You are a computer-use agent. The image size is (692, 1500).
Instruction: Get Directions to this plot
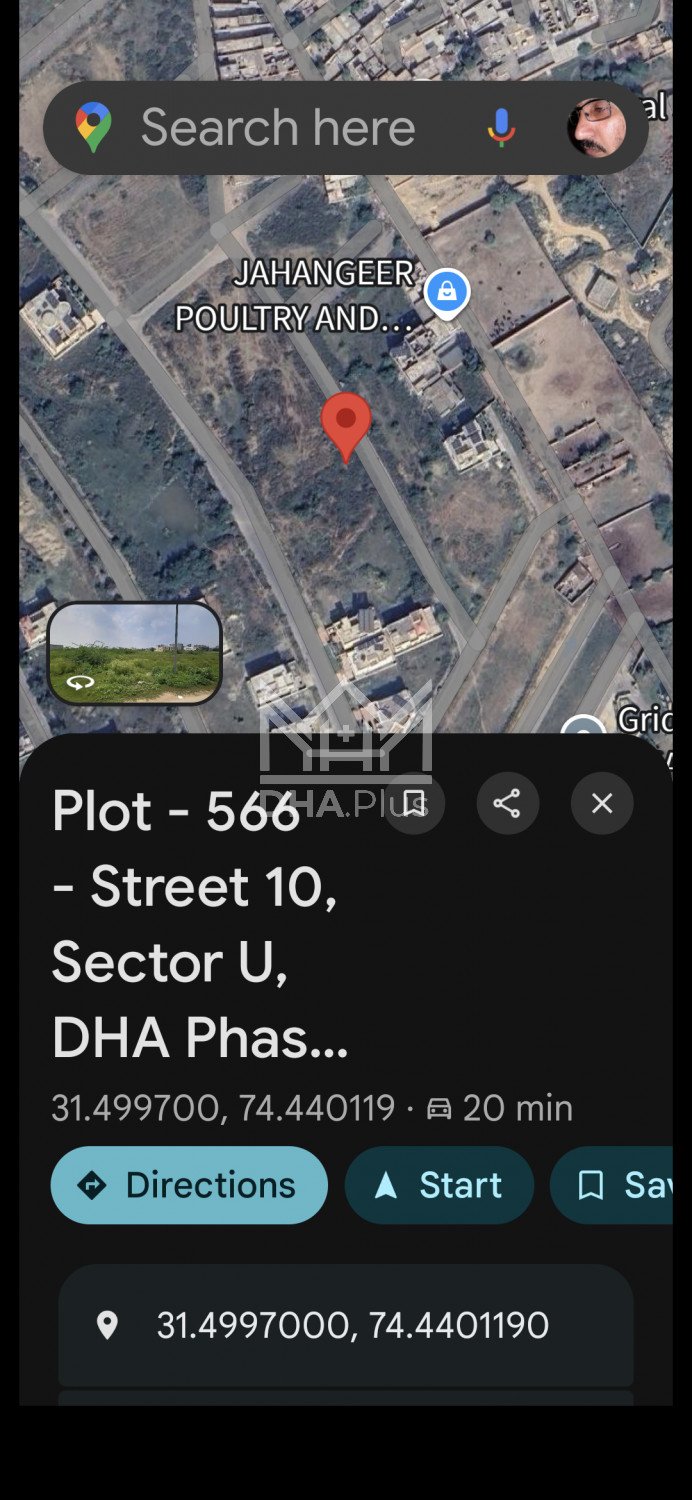tap(189, 1185)
